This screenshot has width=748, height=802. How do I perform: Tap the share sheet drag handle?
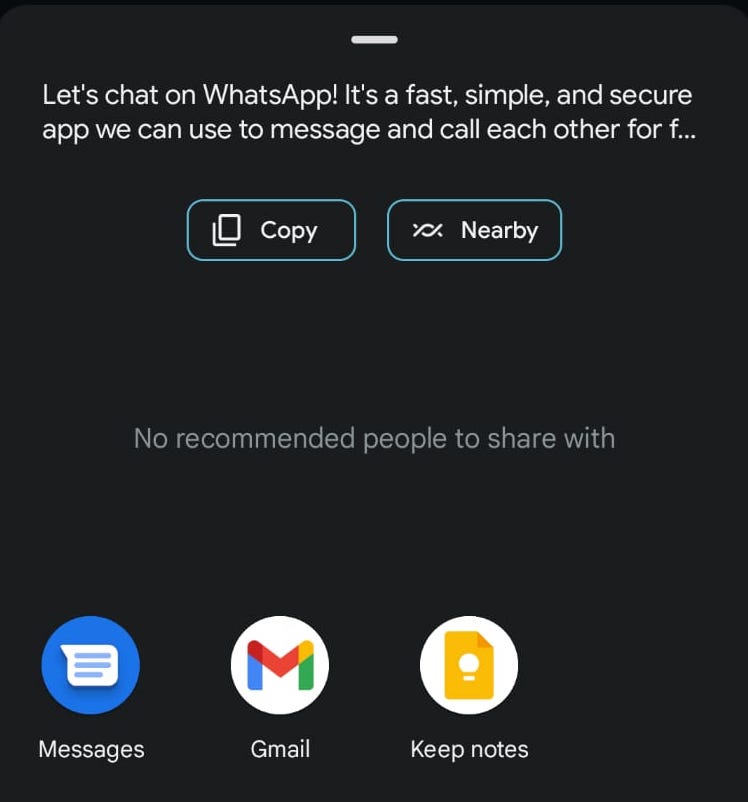point(374,40)
